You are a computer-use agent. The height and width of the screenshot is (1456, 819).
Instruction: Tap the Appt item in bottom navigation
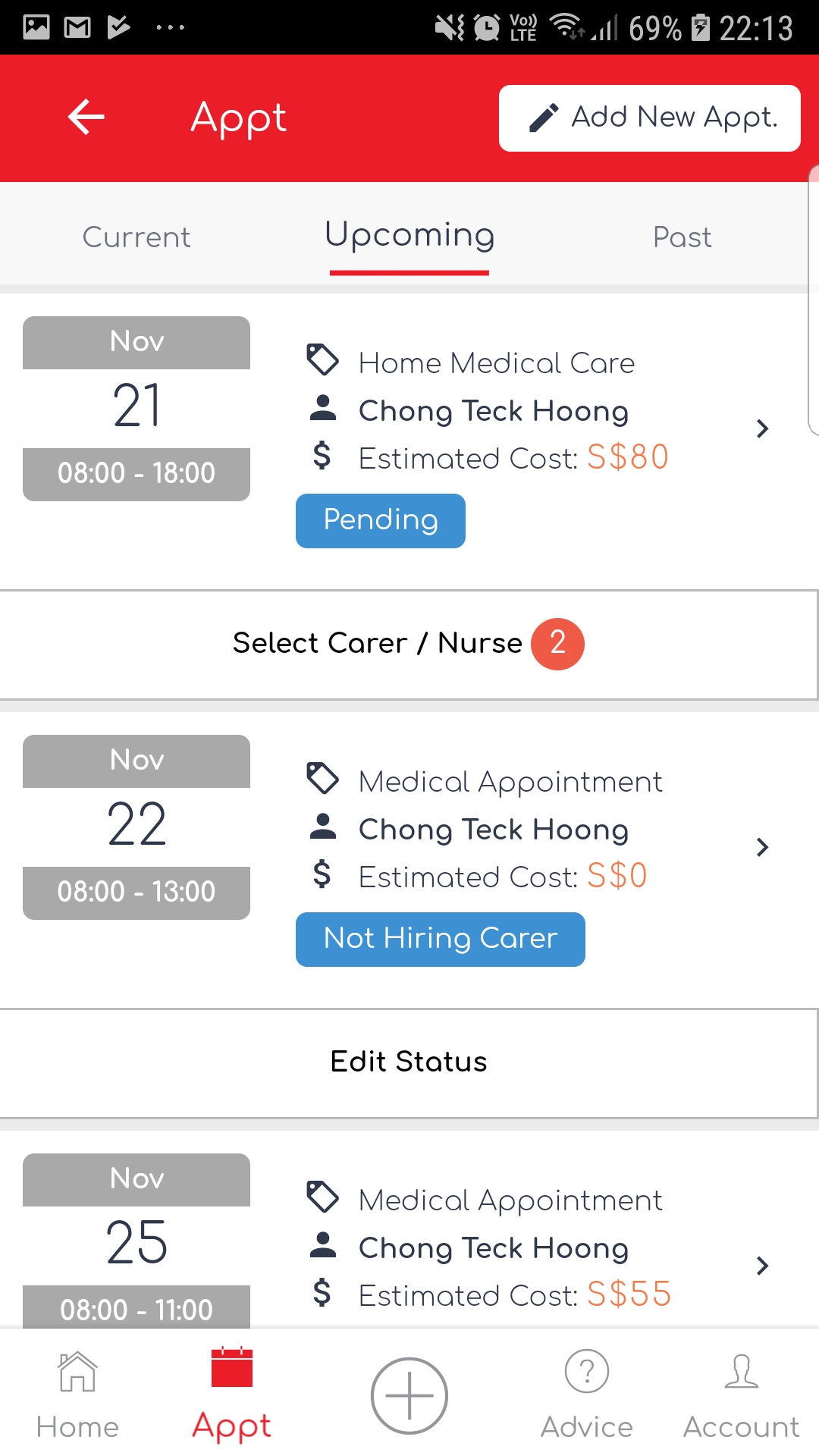(232, 1395)
